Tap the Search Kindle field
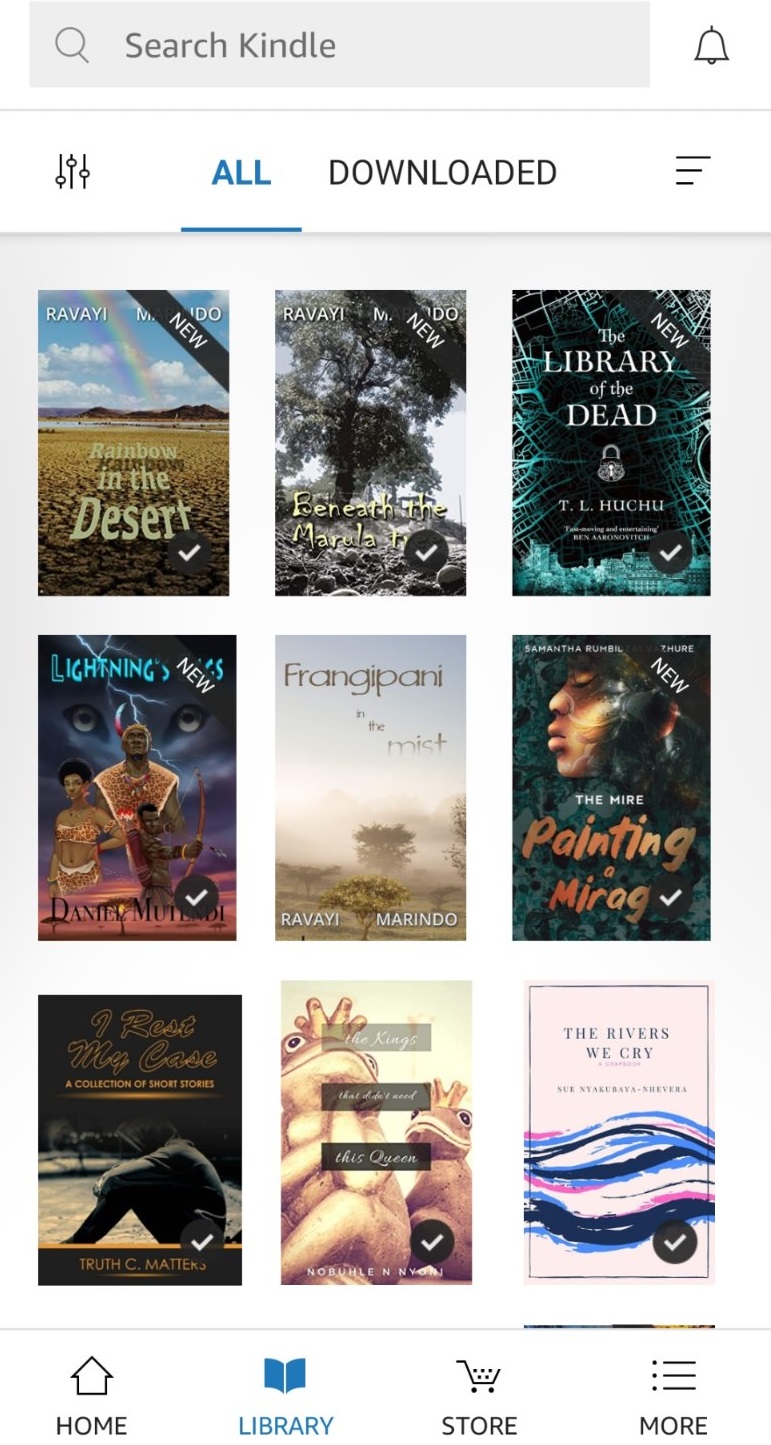The height and width of the screenshot is (1445, 771). [340, 45]
